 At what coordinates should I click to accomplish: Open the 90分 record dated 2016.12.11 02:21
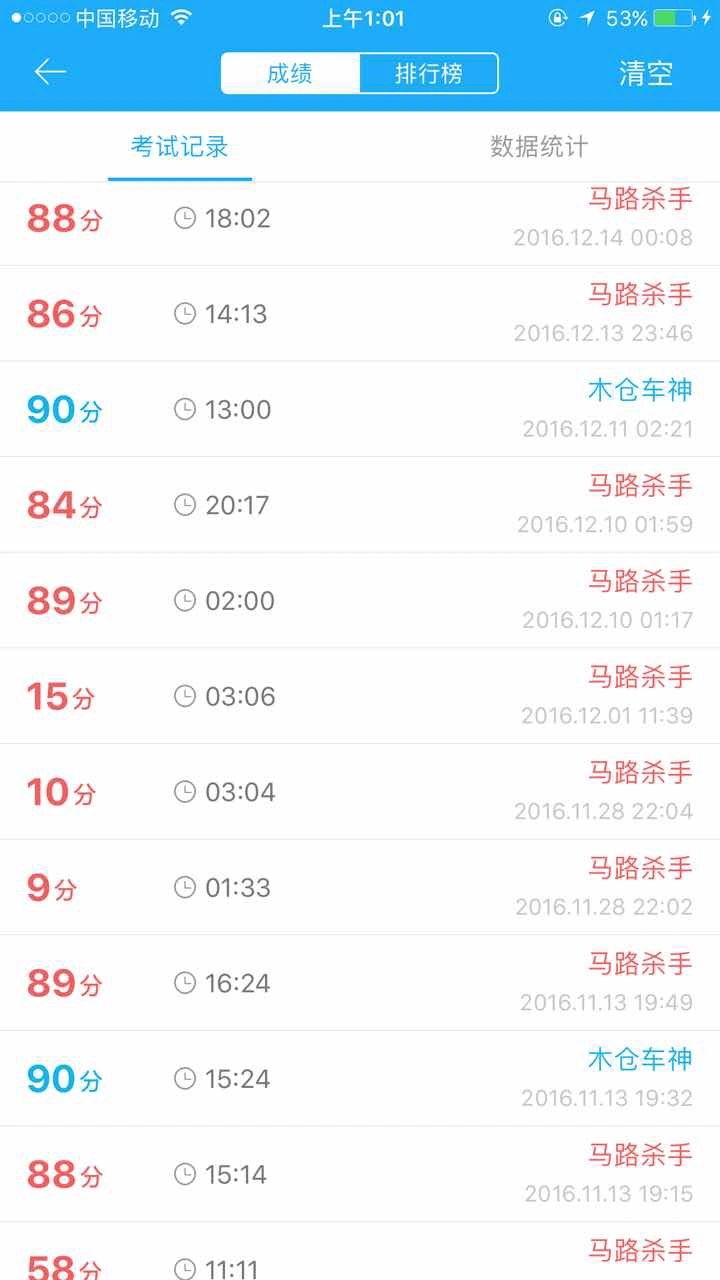(360, 410)
